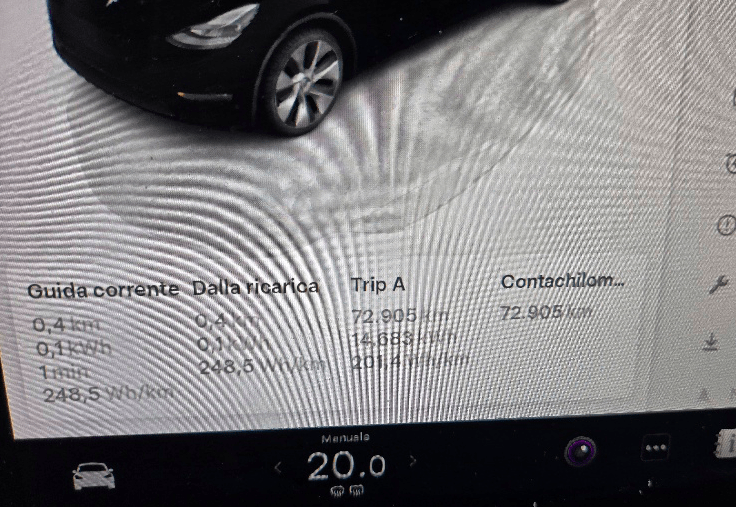This screenshot has height=507, width=736.
Task: Open the Software download menu
Action: (711, 343)
